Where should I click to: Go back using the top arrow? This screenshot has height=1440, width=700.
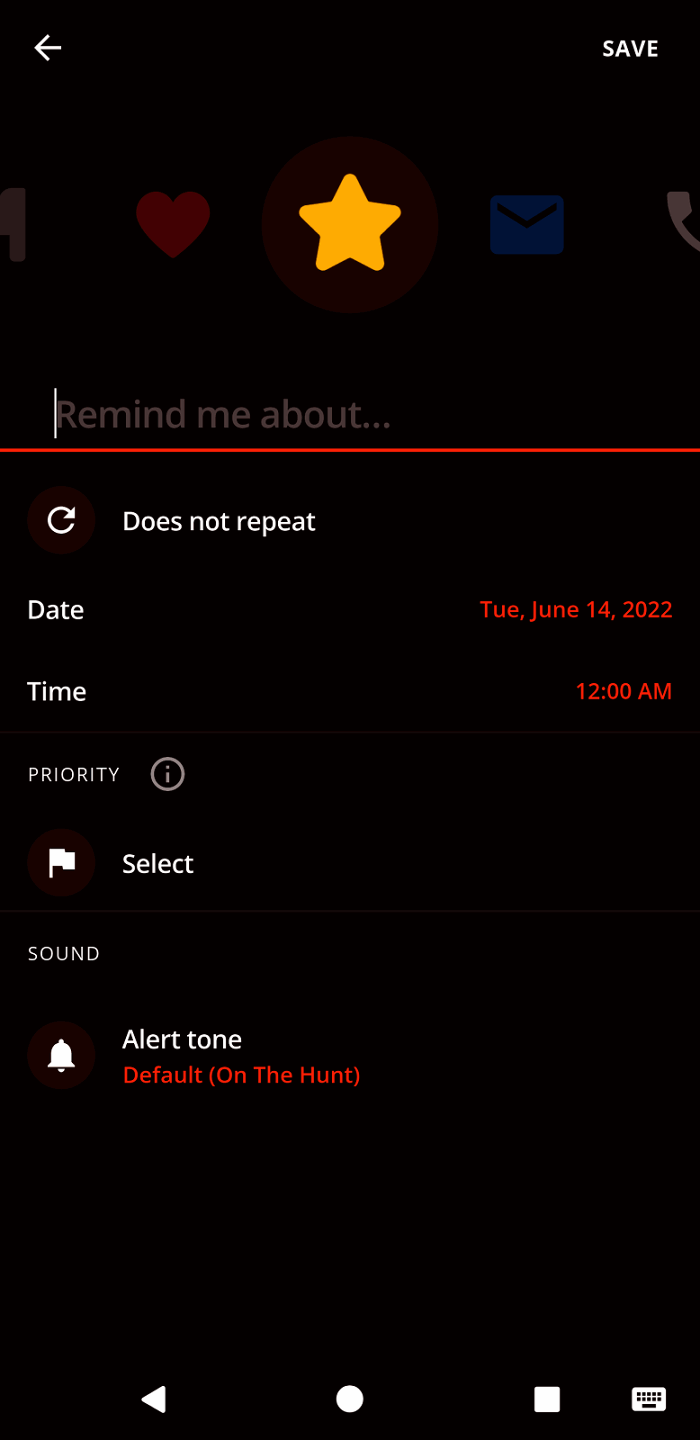click(x=47, y=48)
